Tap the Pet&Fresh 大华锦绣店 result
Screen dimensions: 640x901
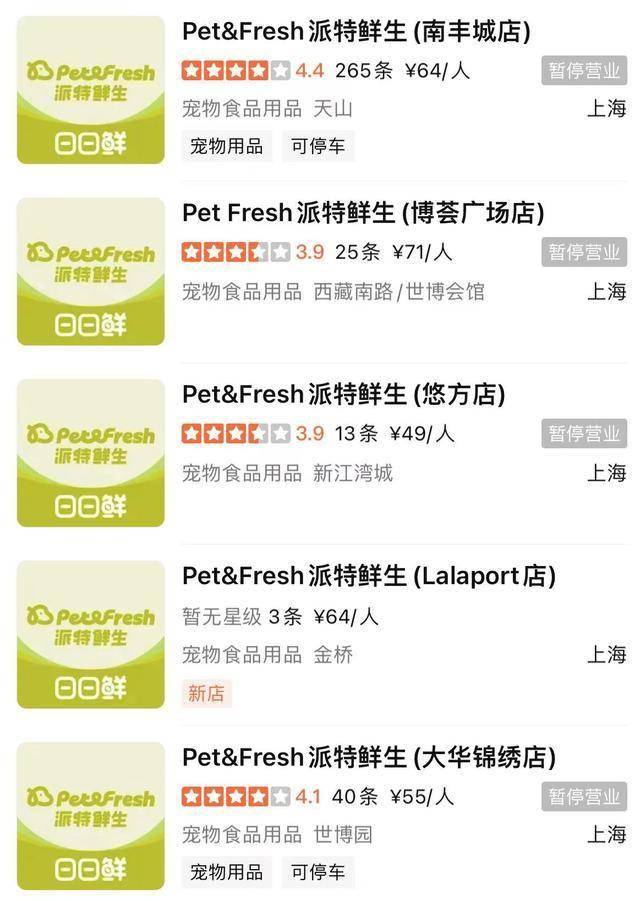368,757
